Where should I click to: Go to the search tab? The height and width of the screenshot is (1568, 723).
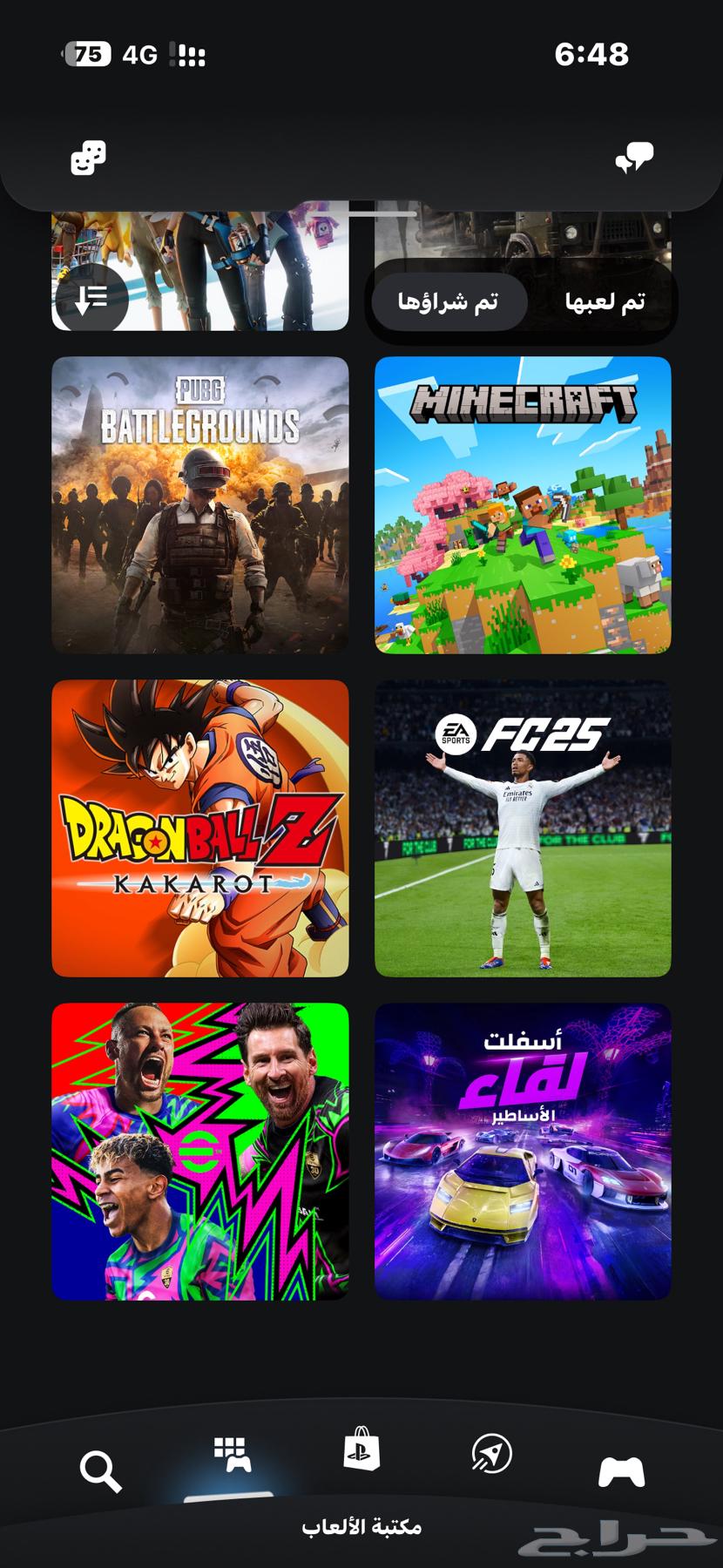[100, 1472]
